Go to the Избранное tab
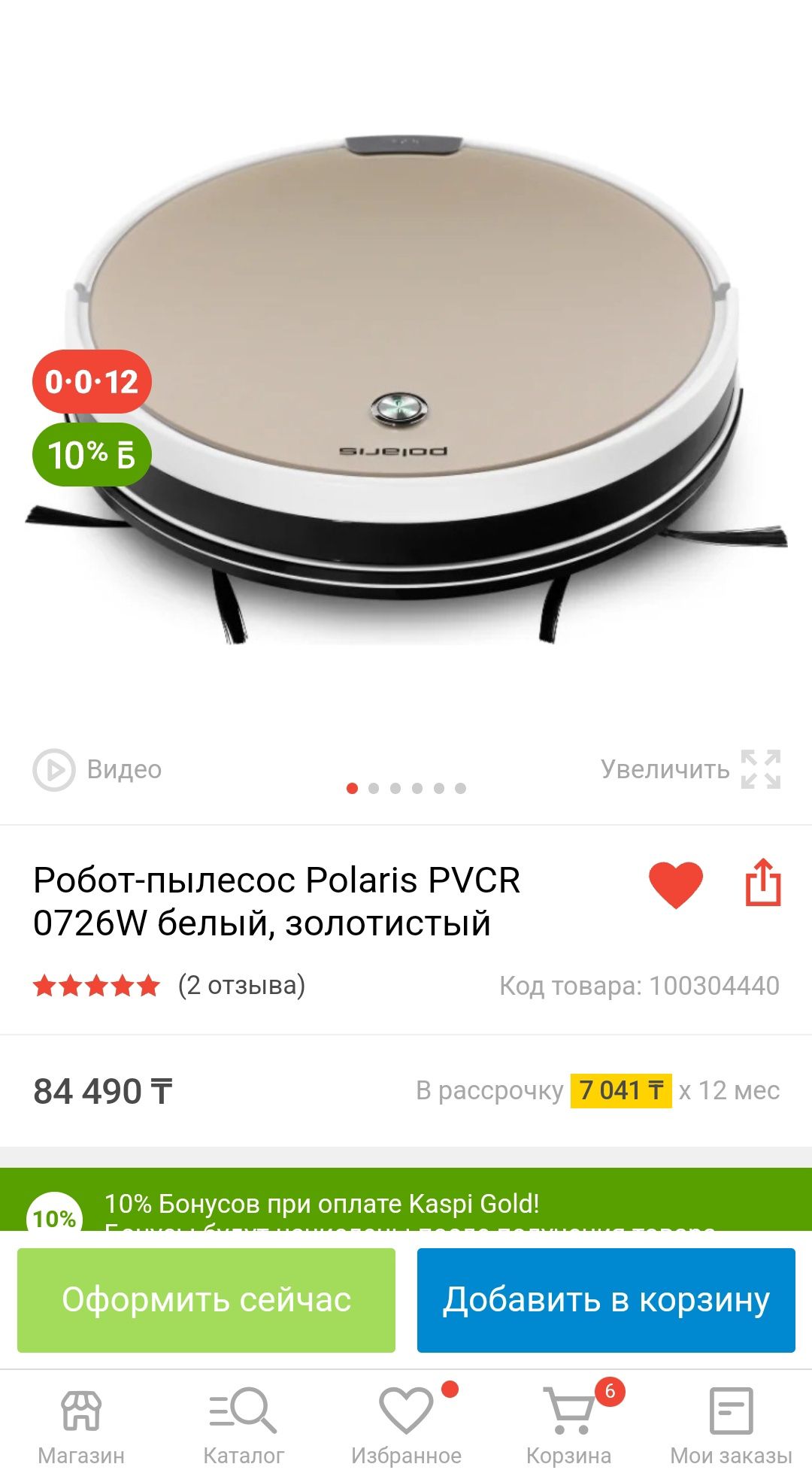Screen dimensions: 812x1470 406,1425
